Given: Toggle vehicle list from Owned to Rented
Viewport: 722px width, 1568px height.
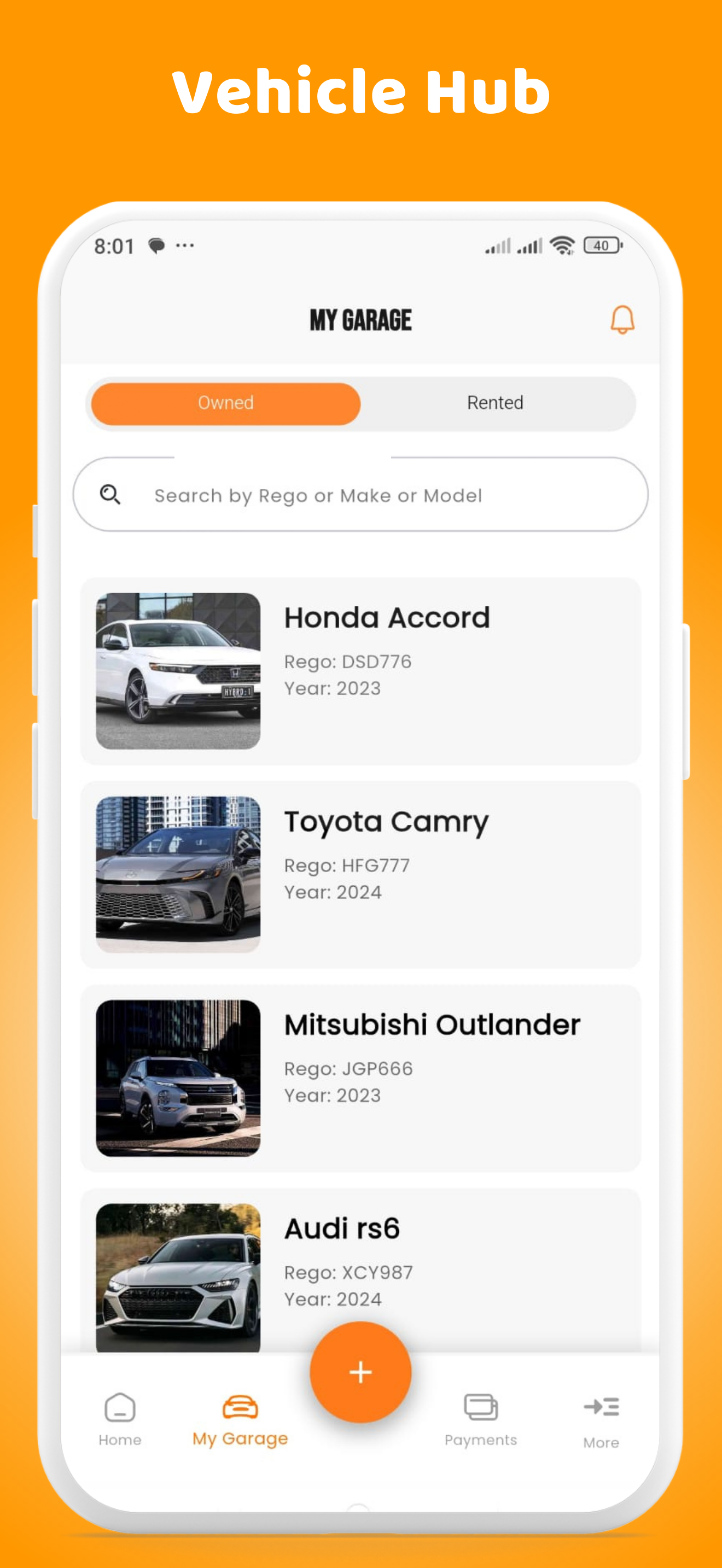Looking at the screenshot, I should pyautogui.click(x=495, y=402).
